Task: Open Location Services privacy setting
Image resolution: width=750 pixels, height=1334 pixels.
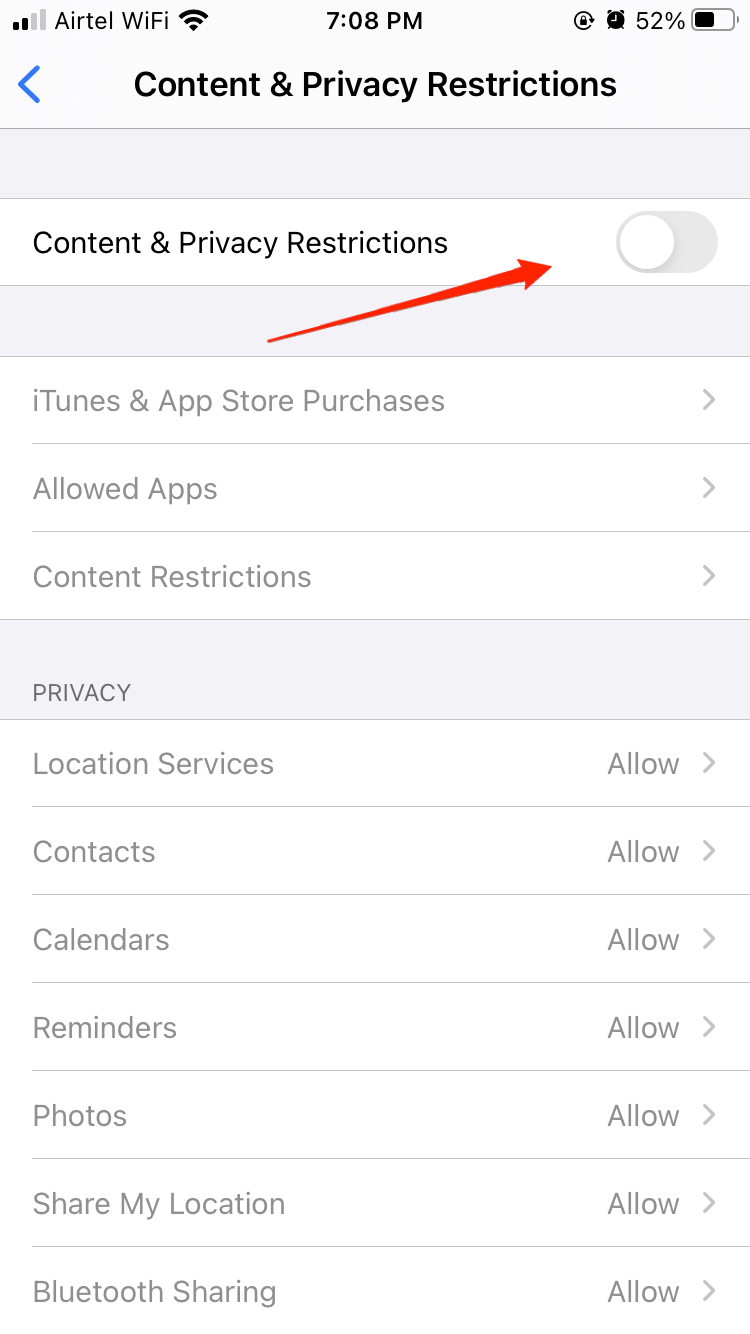Action: [374, 764]
